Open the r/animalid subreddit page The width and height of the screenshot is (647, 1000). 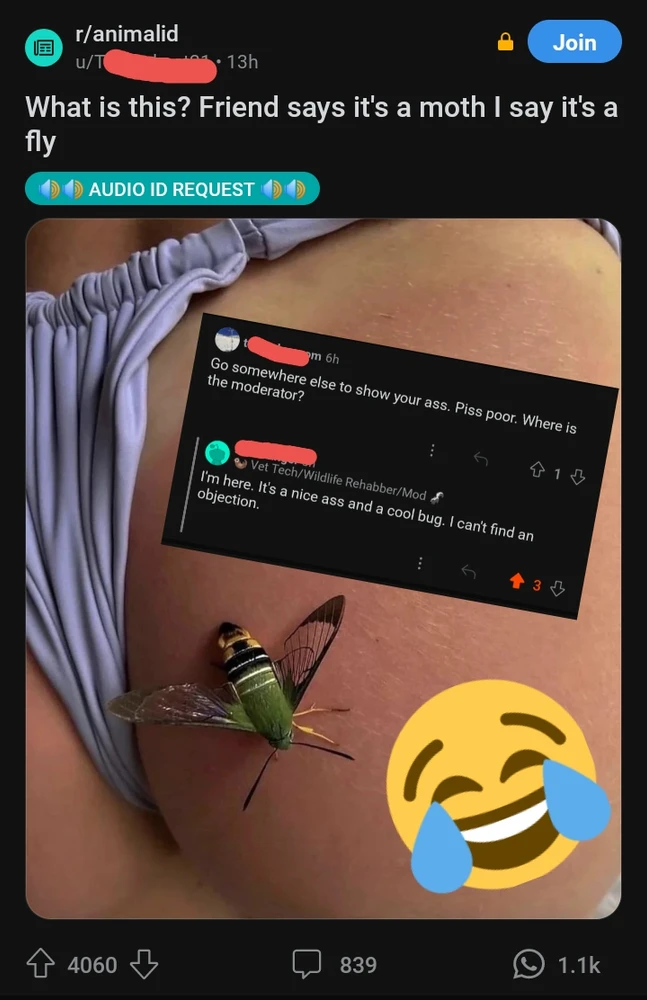click(127, 34)
